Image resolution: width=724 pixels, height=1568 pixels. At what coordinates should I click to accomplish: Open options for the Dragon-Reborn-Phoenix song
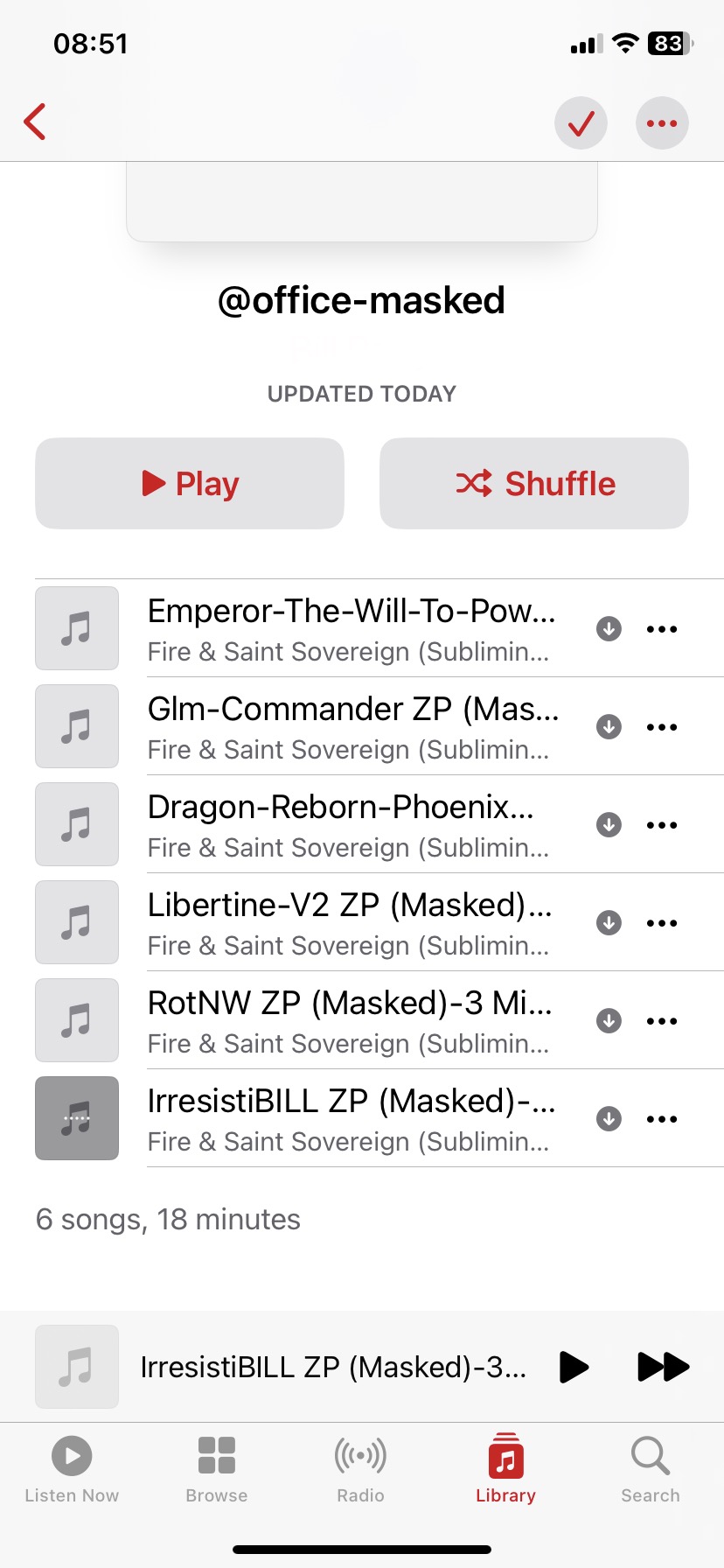tap(661, 824)
